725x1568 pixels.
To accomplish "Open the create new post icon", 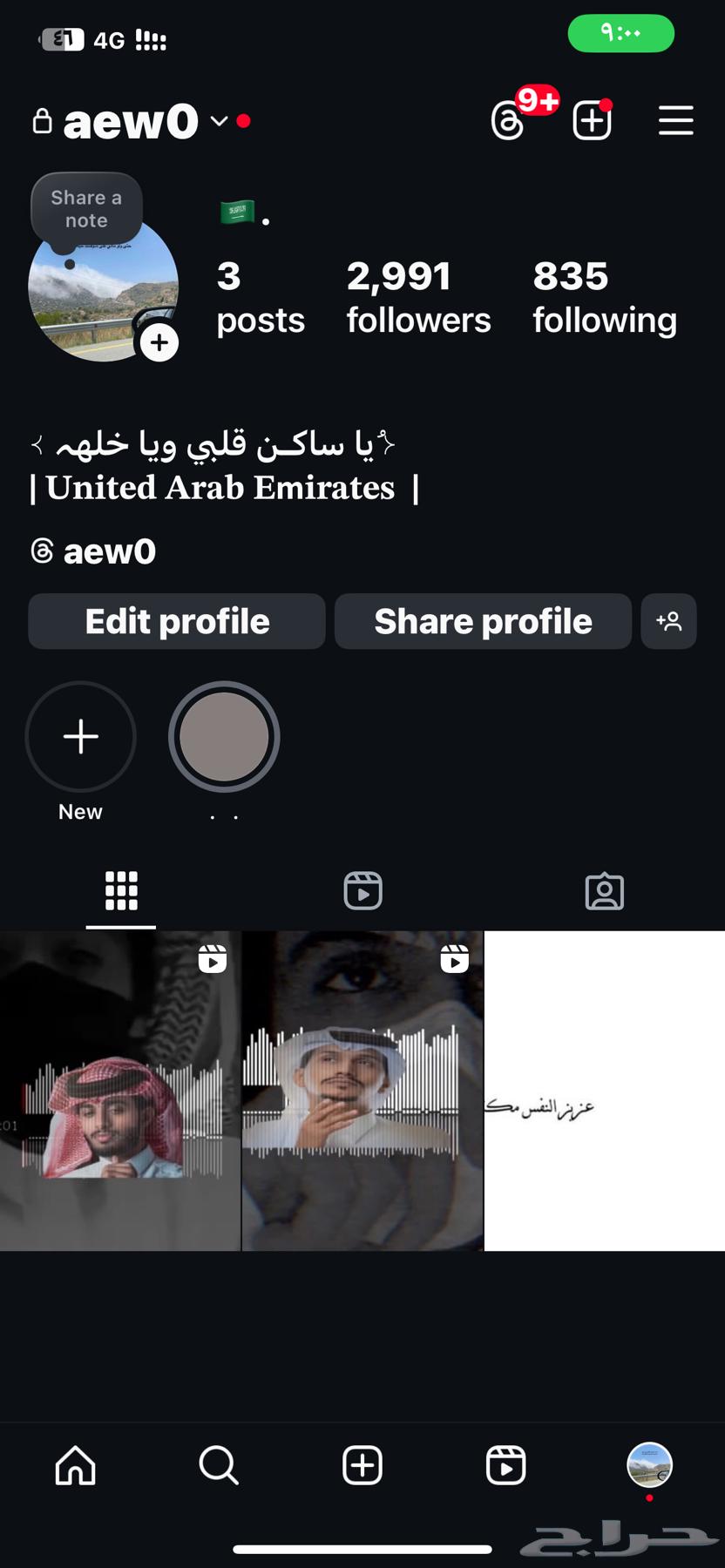I will (592, 120).
